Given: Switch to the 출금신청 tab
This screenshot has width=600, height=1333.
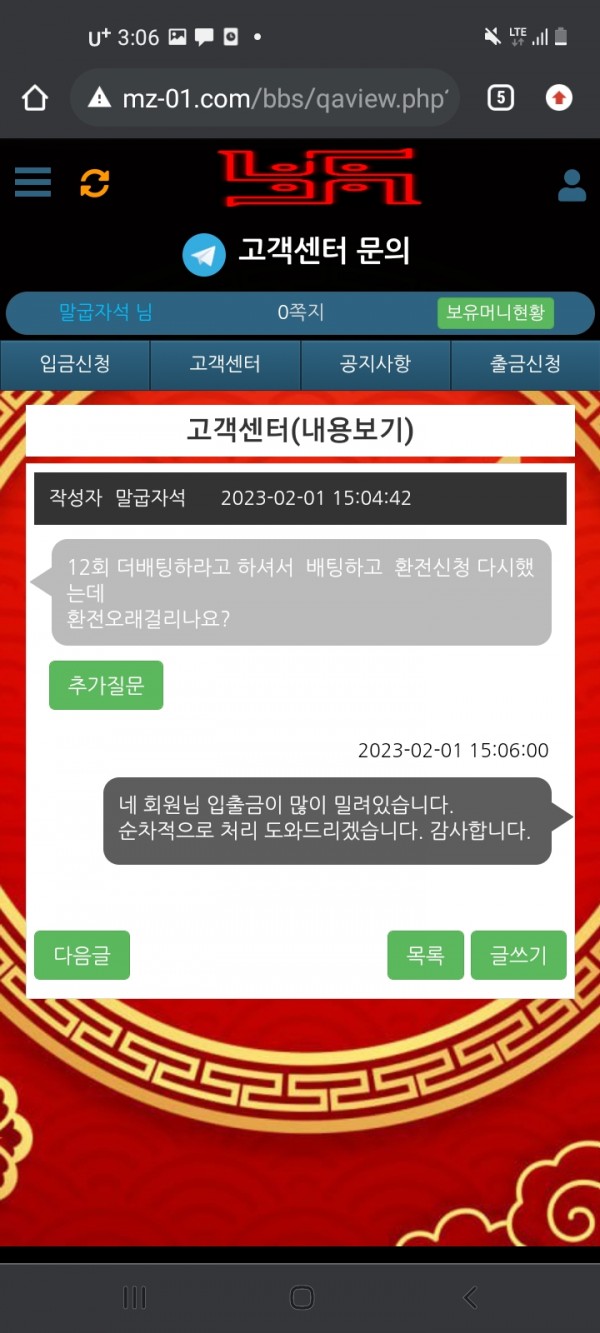Looking at the screenshot, I should (x=525, y=364).
